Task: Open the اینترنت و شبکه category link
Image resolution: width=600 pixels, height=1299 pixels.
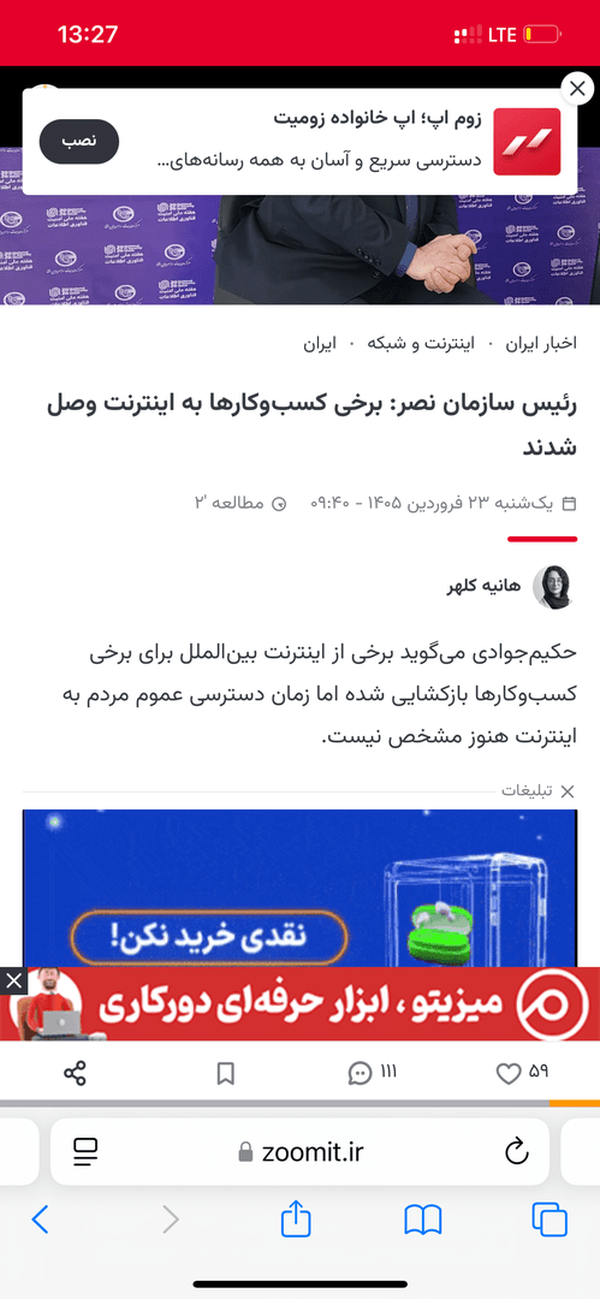Action: click(421, 343)
